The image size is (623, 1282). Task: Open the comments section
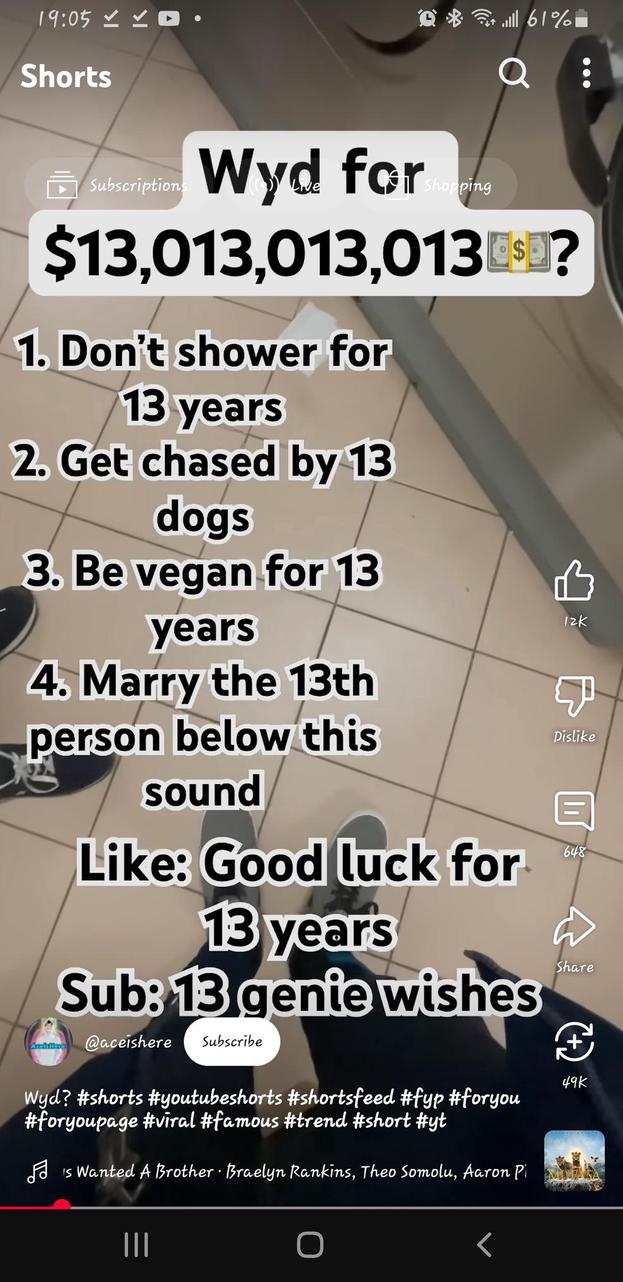pos(574,811)
